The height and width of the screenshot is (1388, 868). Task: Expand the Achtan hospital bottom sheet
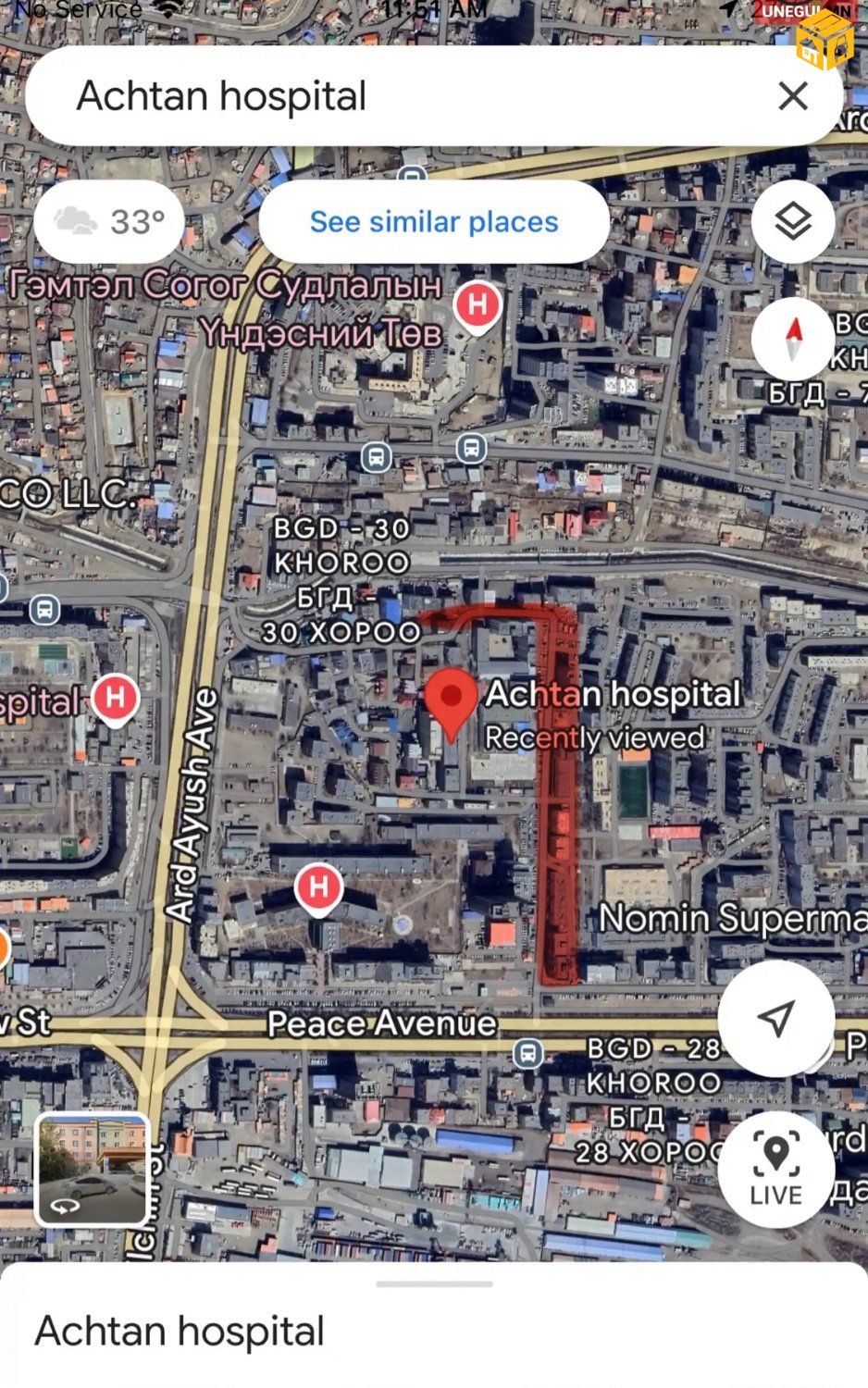434,1284
